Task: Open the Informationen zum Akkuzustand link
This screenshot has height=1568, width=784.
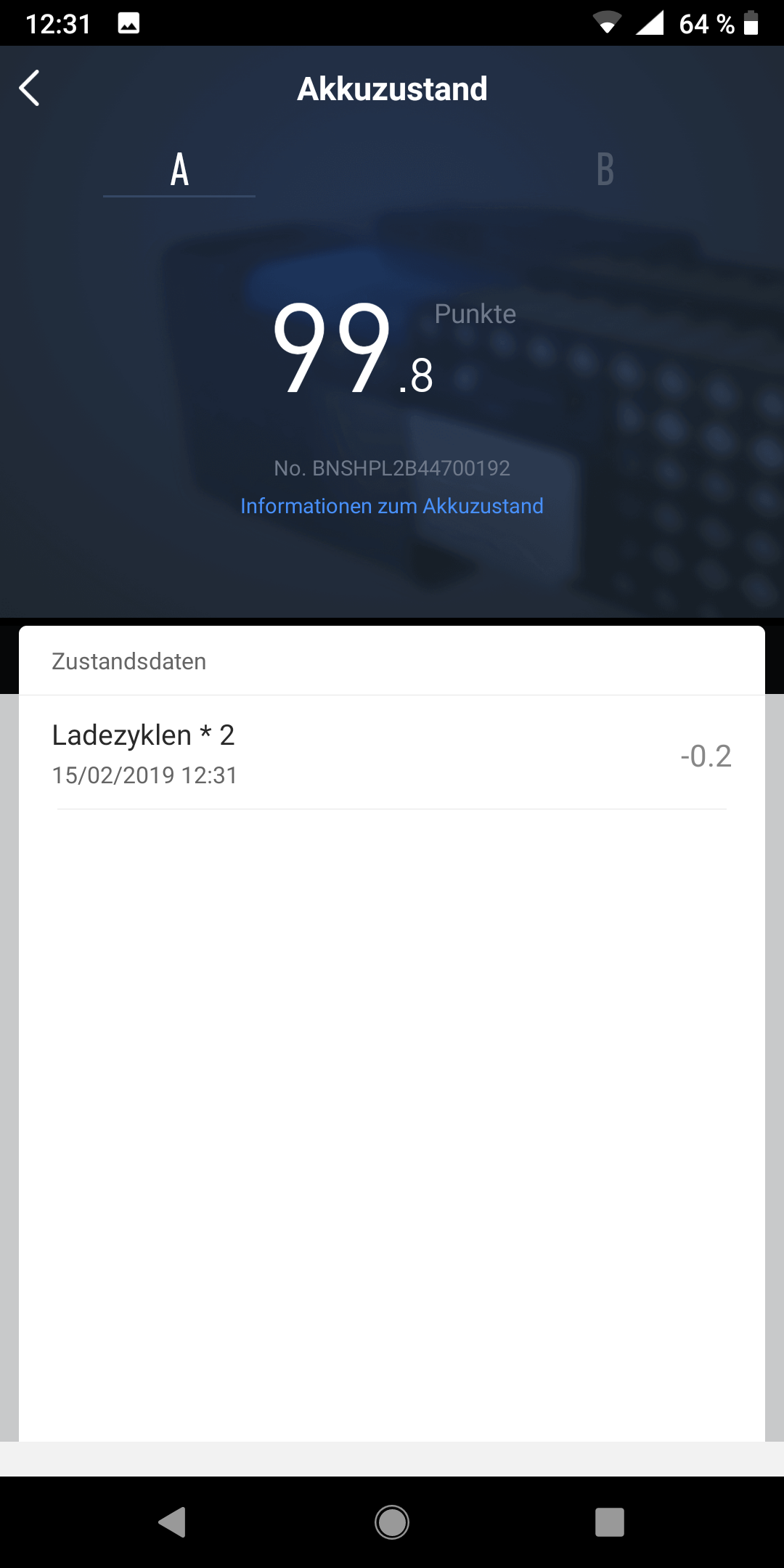Action: pyautogui.click(x=392, y=506)
